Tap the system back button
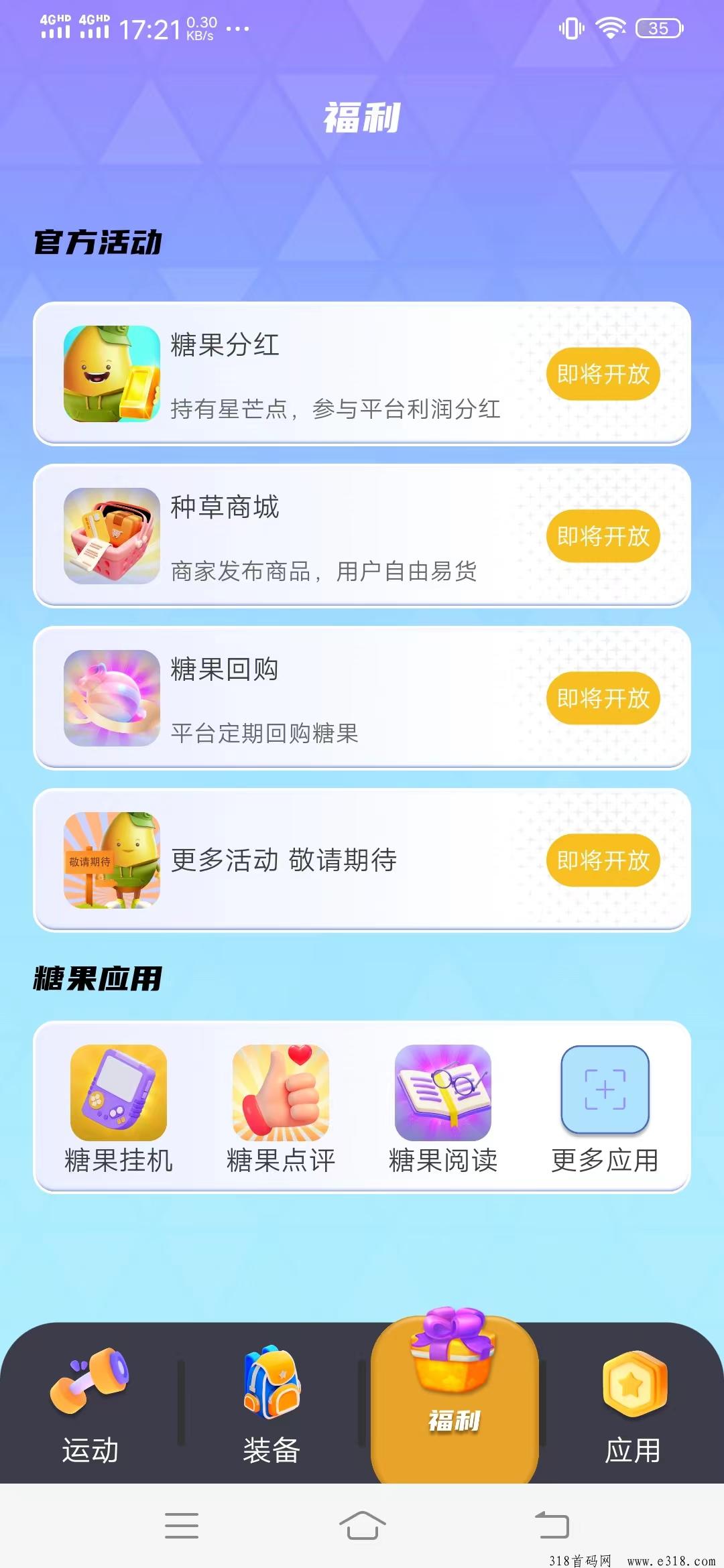The height and width of the screenshot is (1568, 724). (x=551, y=1526)
